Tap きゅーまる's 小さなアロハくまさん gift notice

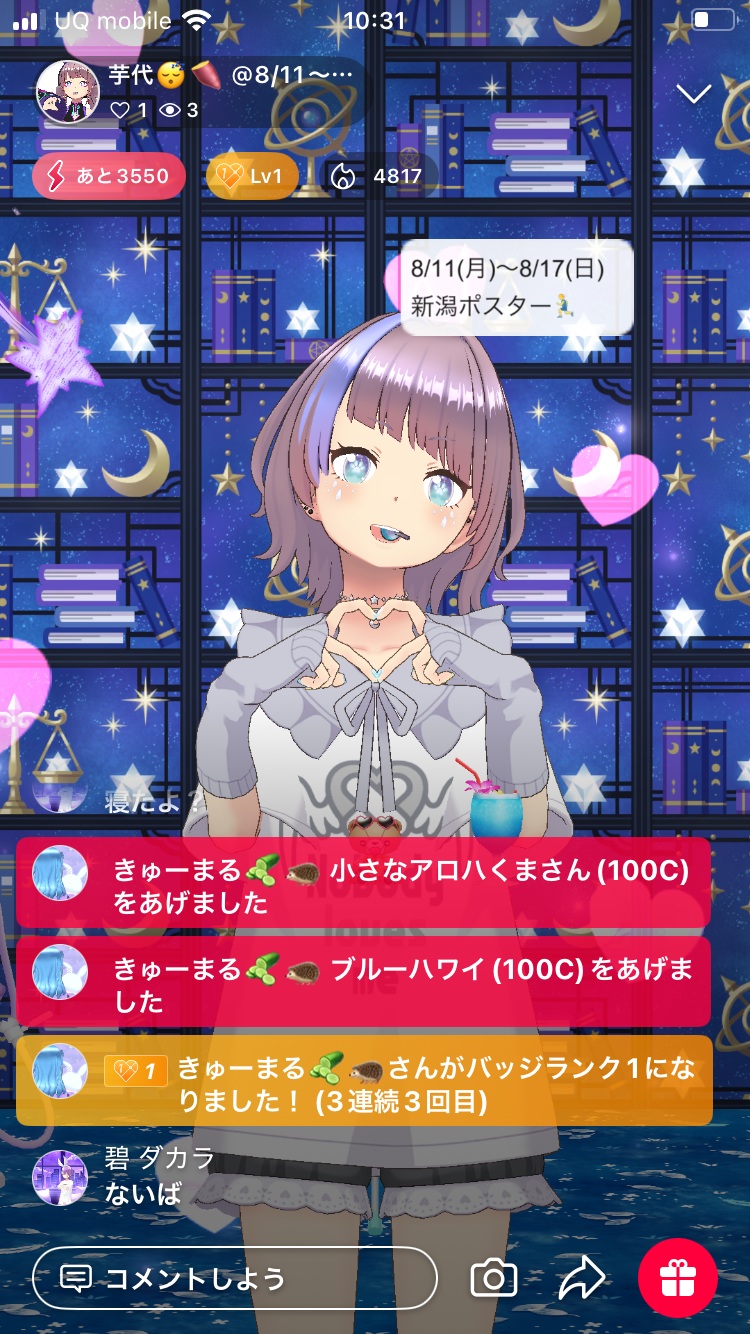[x=362, y=883]
